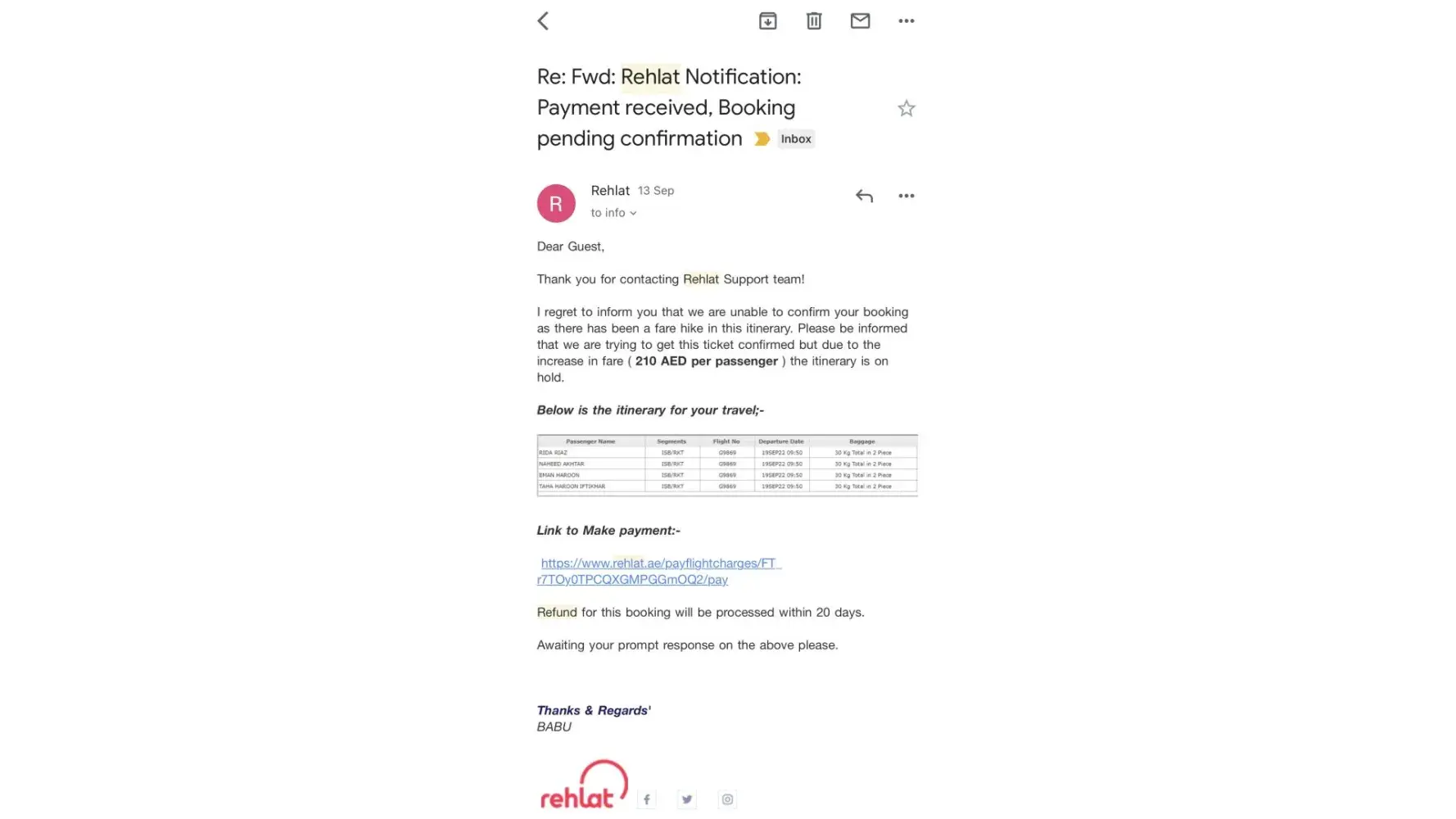Expand the 'to info' recipient details
The height and width of the screenshot is (819, 1456).
point(613,213)
